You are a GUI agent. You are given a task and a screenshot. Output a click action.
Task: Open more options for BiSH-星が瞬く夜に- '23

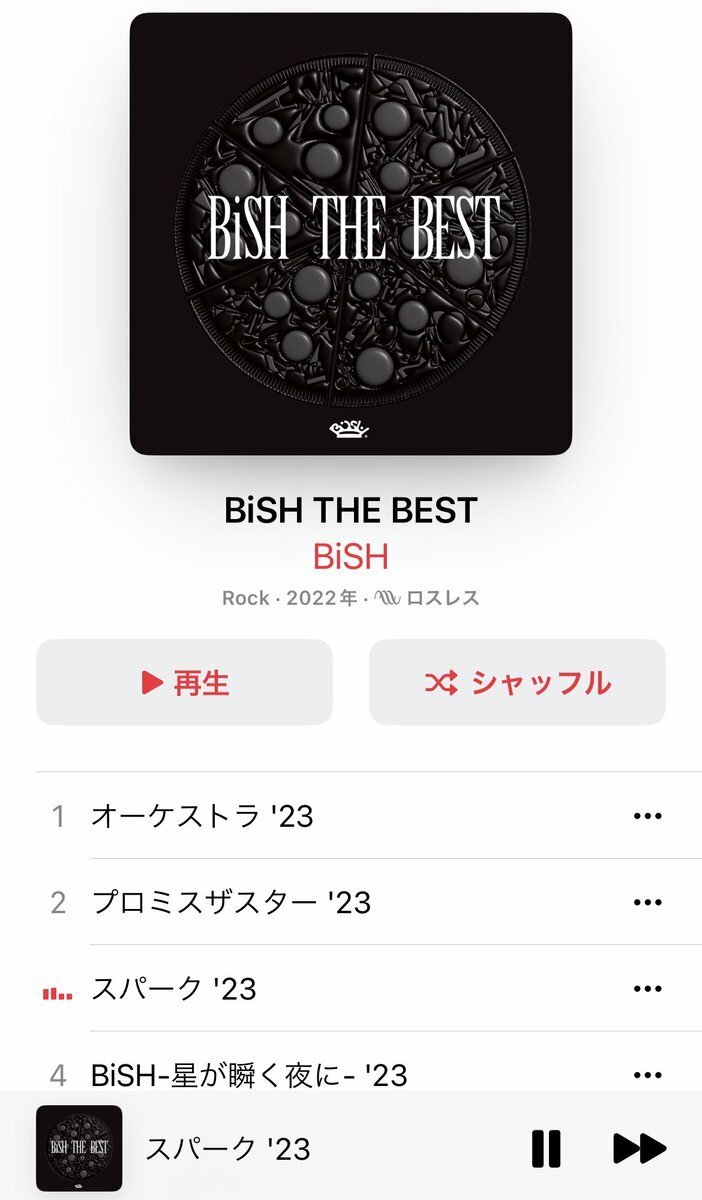(648, 1075)
